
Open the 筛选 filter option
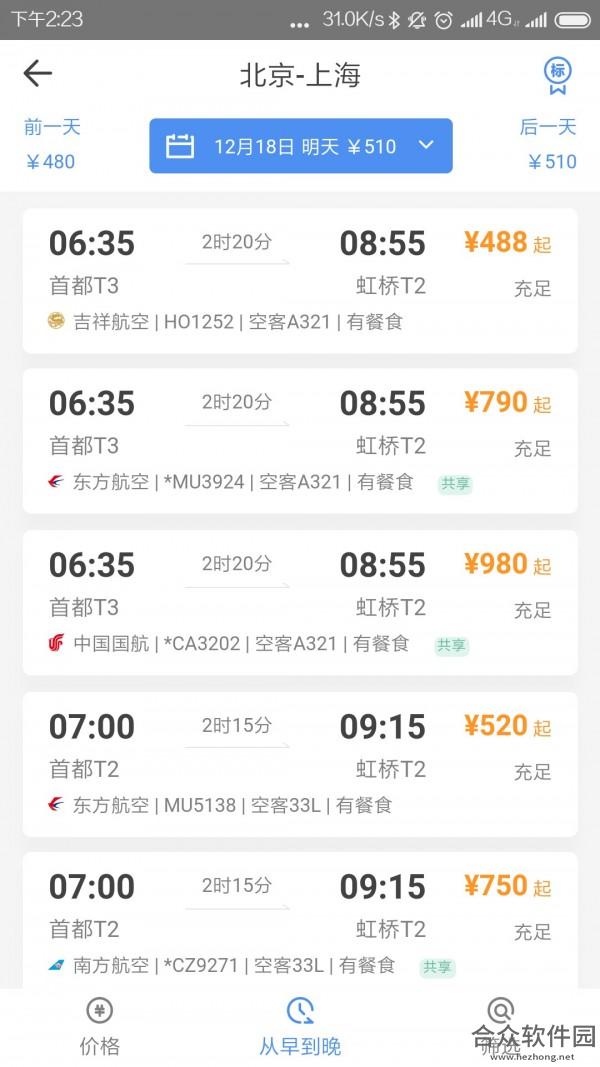point(501,1027)
